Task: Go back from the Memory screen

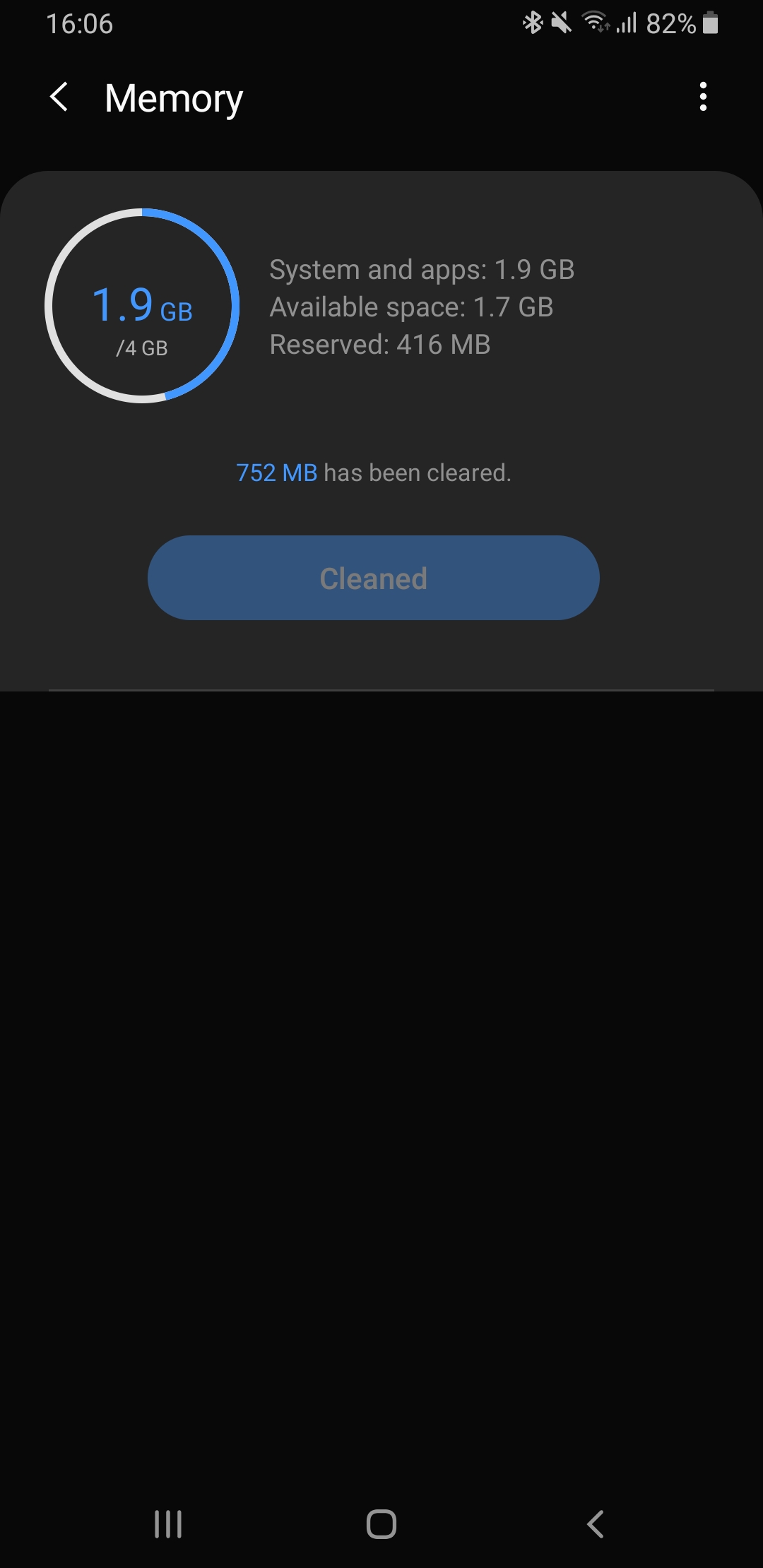Action: pos(59,97)
